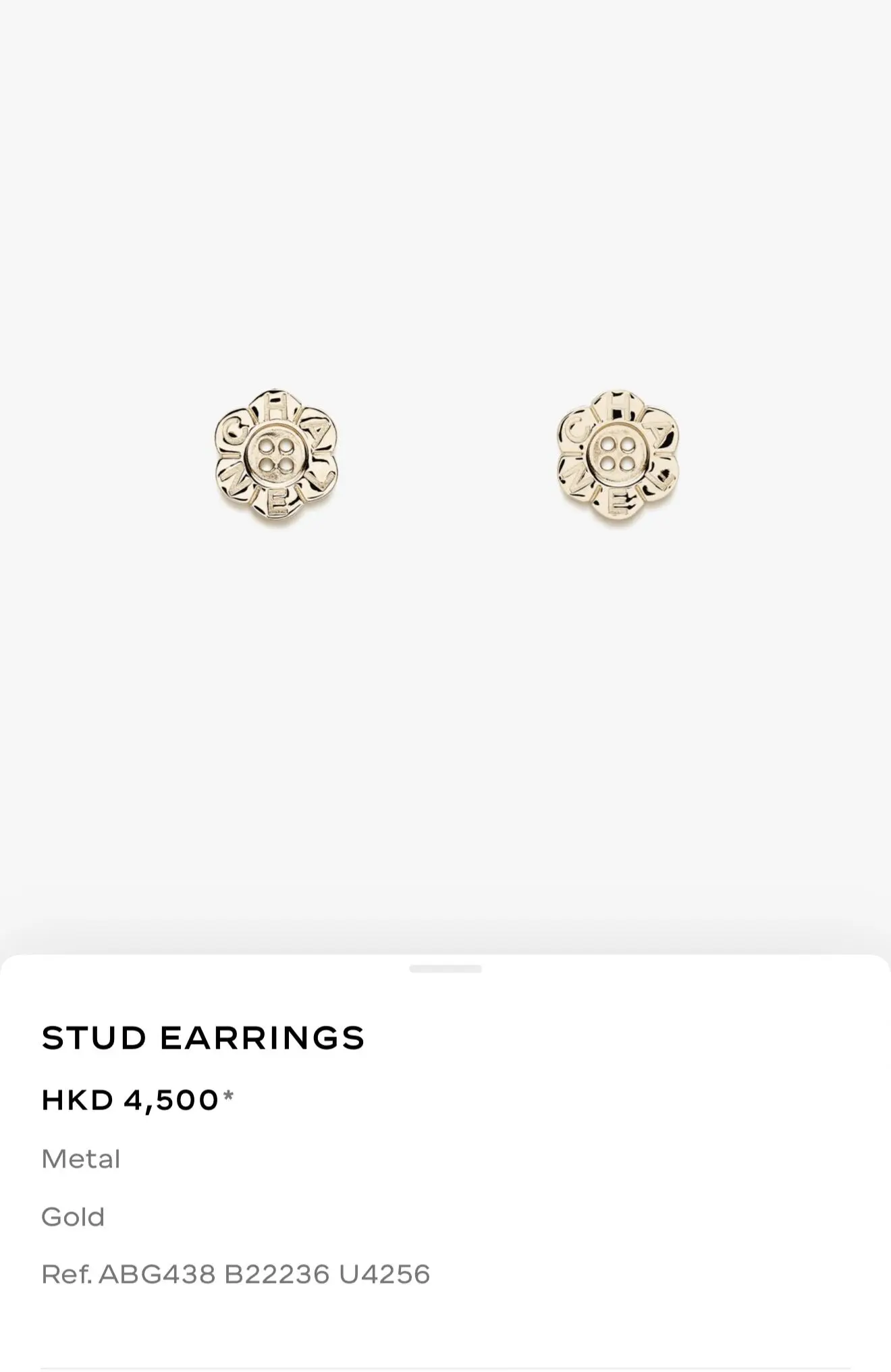Open the stud earrings product image

446,458
